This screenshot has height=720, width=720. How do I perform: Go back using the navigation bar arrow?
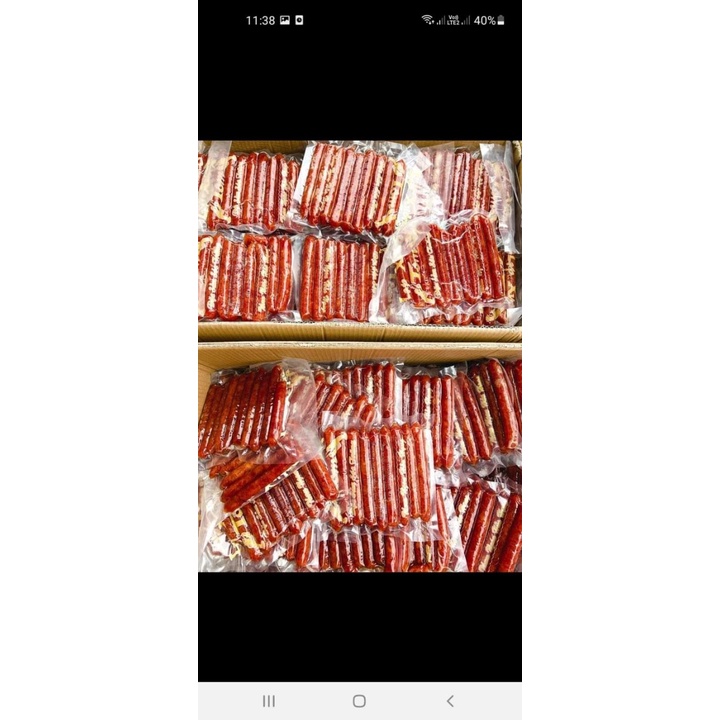450,701
